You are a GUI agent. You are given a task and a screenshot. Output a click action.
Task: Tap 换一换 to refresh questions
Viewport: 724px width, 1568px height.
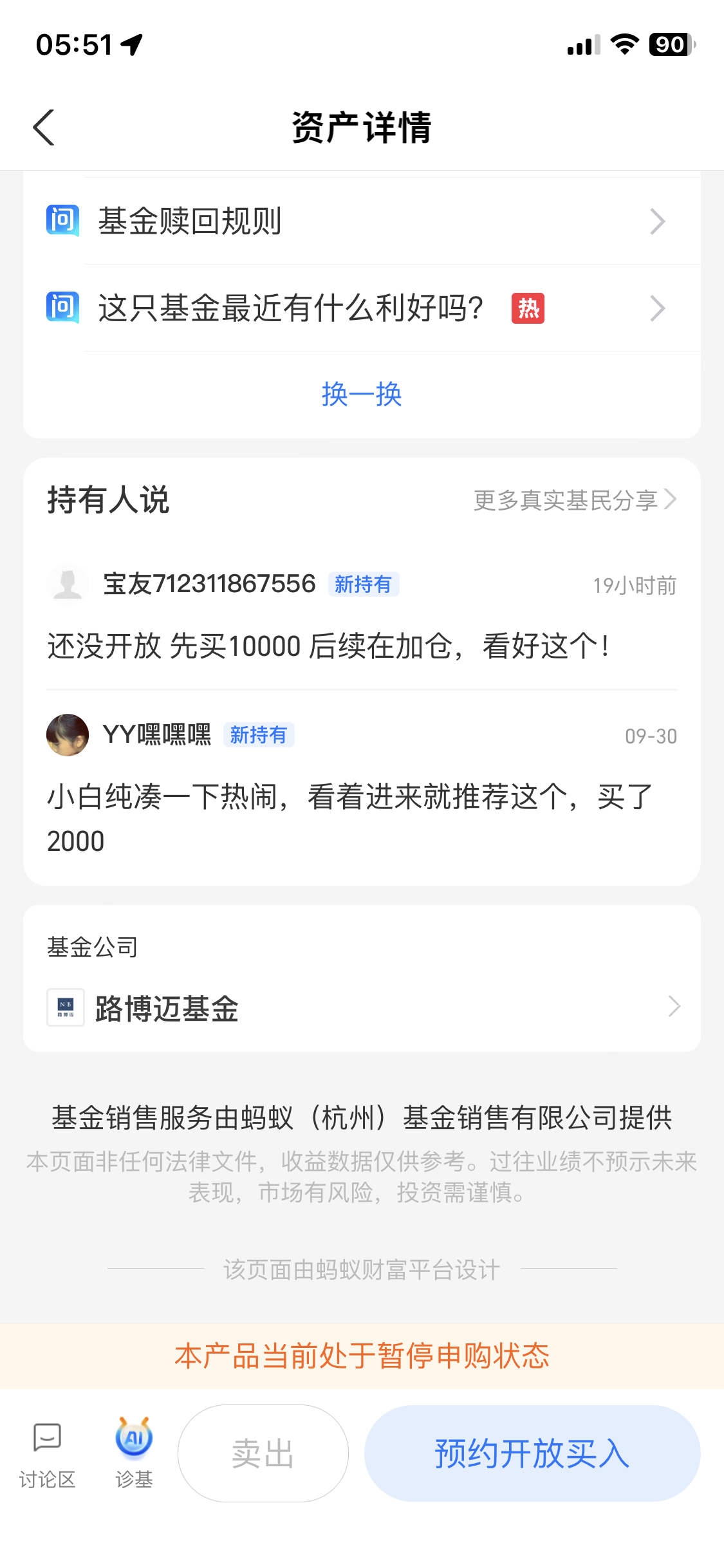pyautogui.click(x=362, y=394)
